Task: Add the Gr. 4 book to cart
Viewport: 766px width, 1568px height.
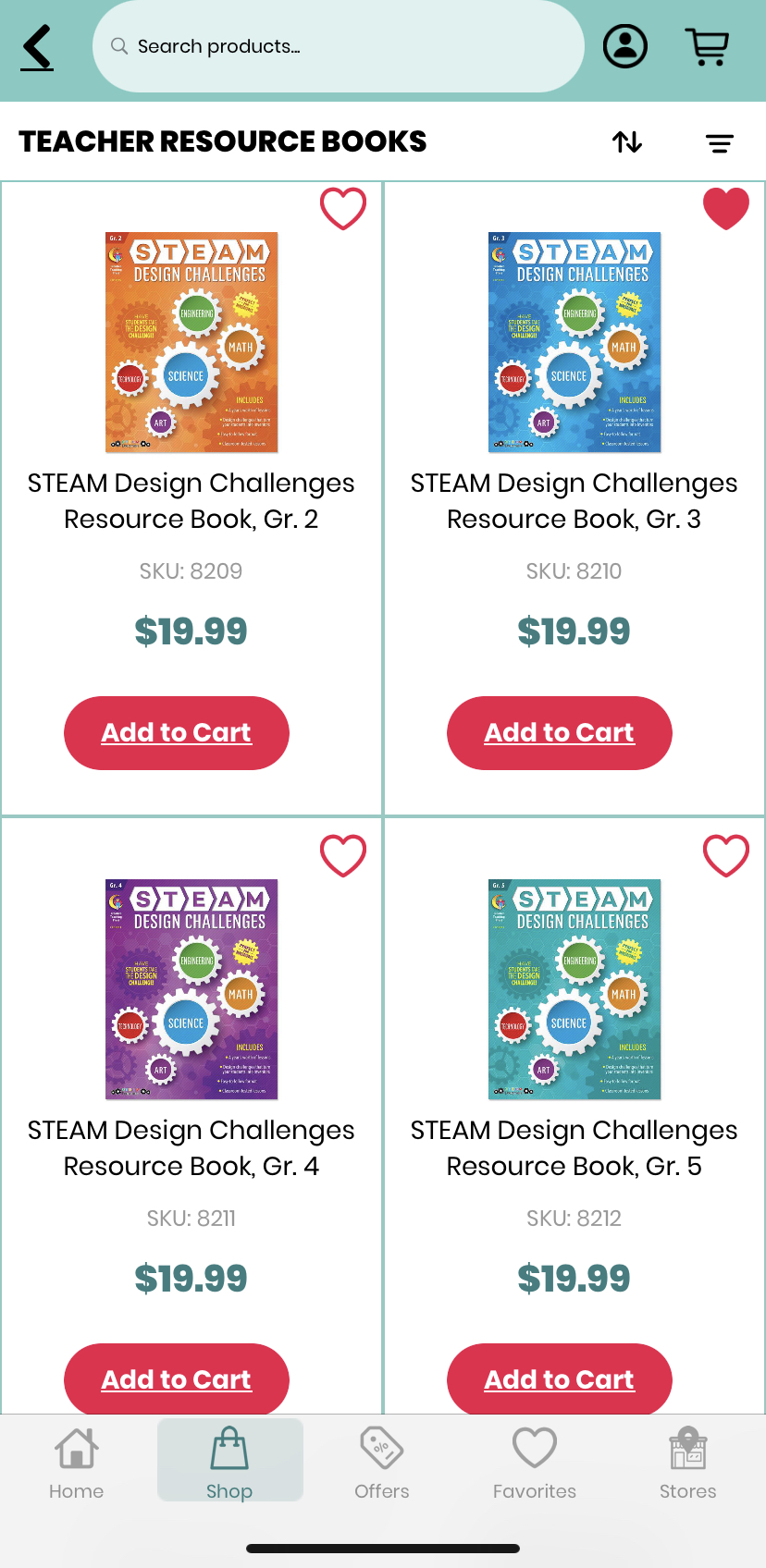Action: click(x=177, y=1378)
